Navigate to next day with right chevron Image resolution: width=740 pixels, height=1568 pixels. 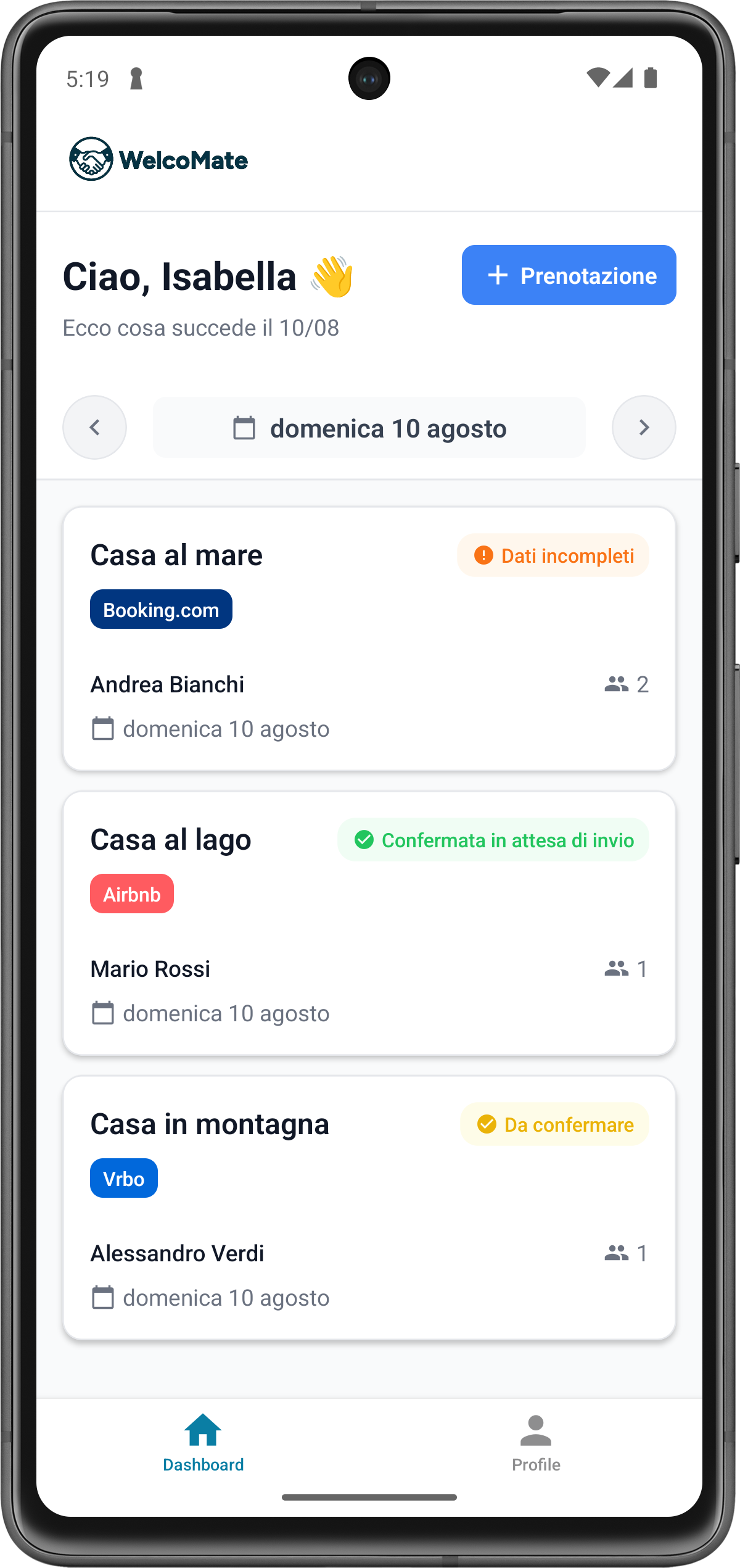[643, 427]
